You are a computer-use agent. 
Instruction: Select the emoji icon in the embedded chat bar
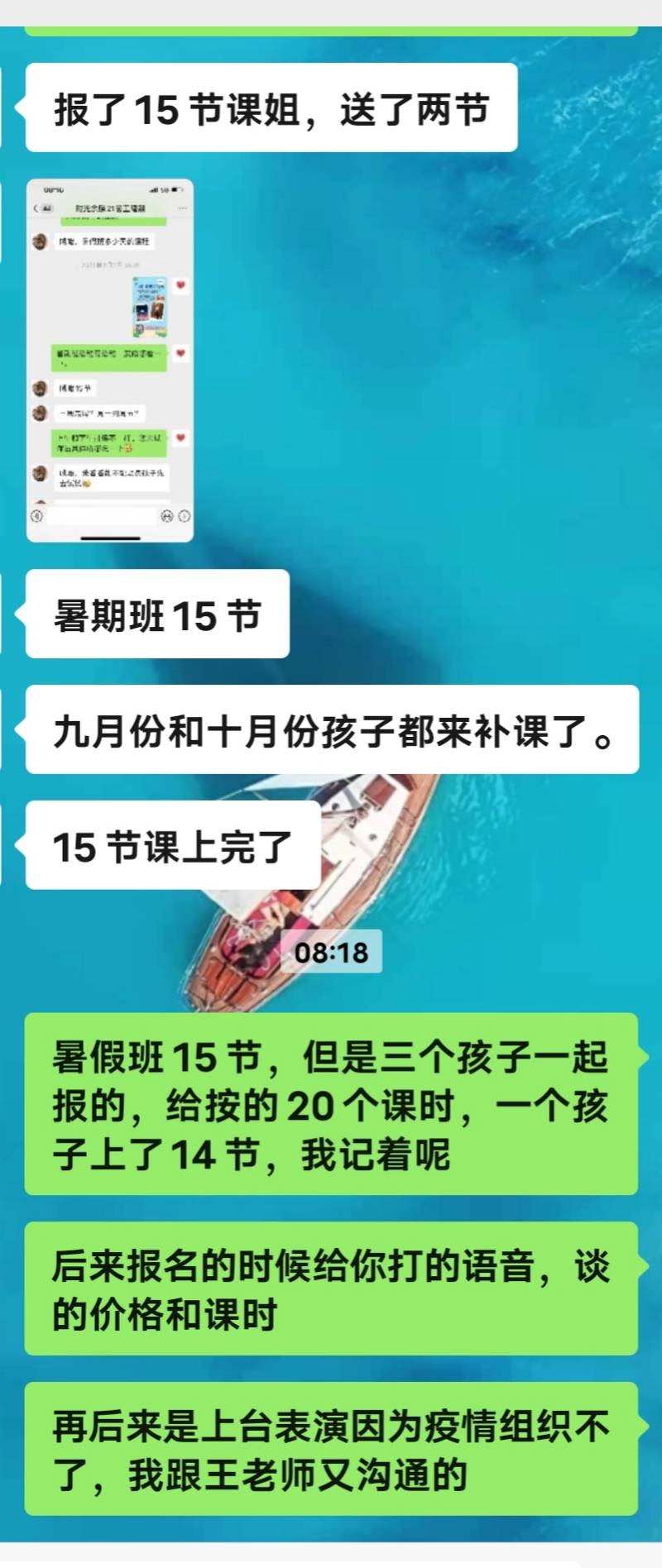click(x=165, y=515)
